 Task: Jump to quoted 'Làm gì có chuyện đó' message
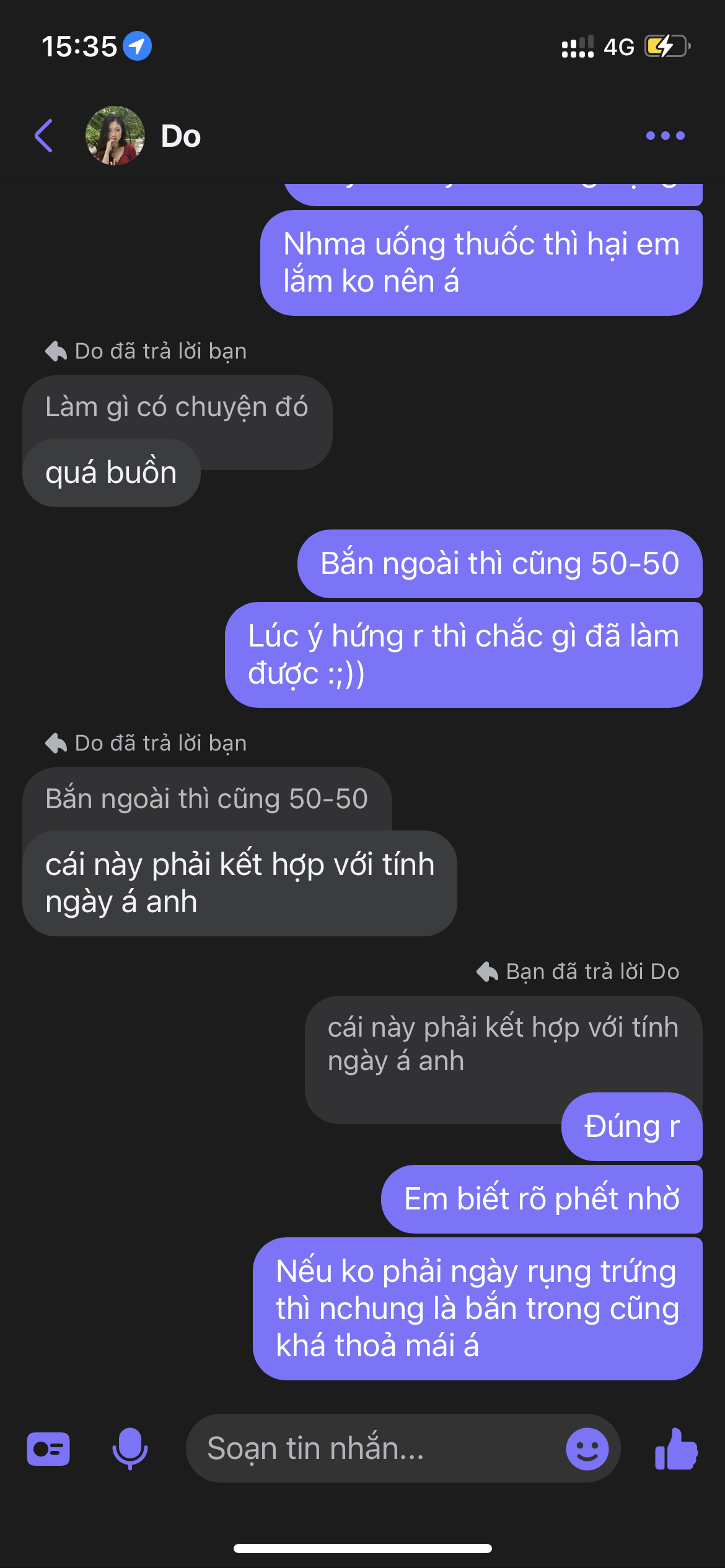tap(177, 407)
